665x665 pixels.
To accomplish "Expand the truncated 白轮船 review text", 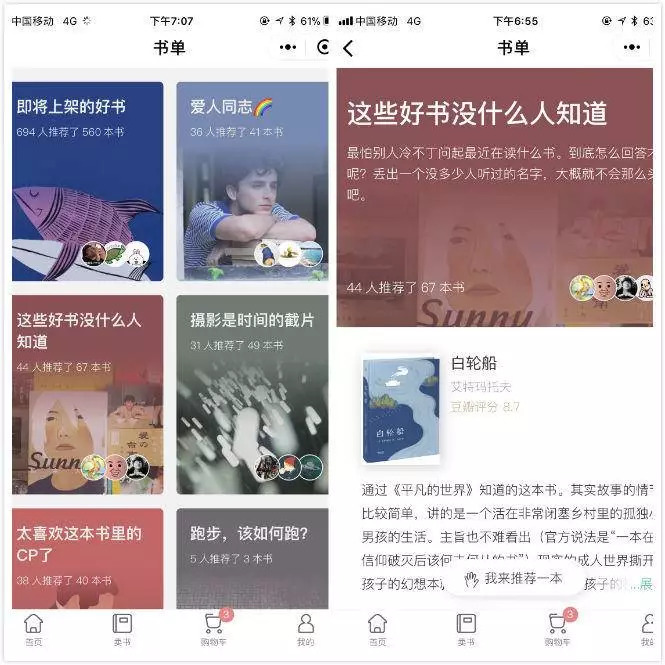I will click(646, 584).
